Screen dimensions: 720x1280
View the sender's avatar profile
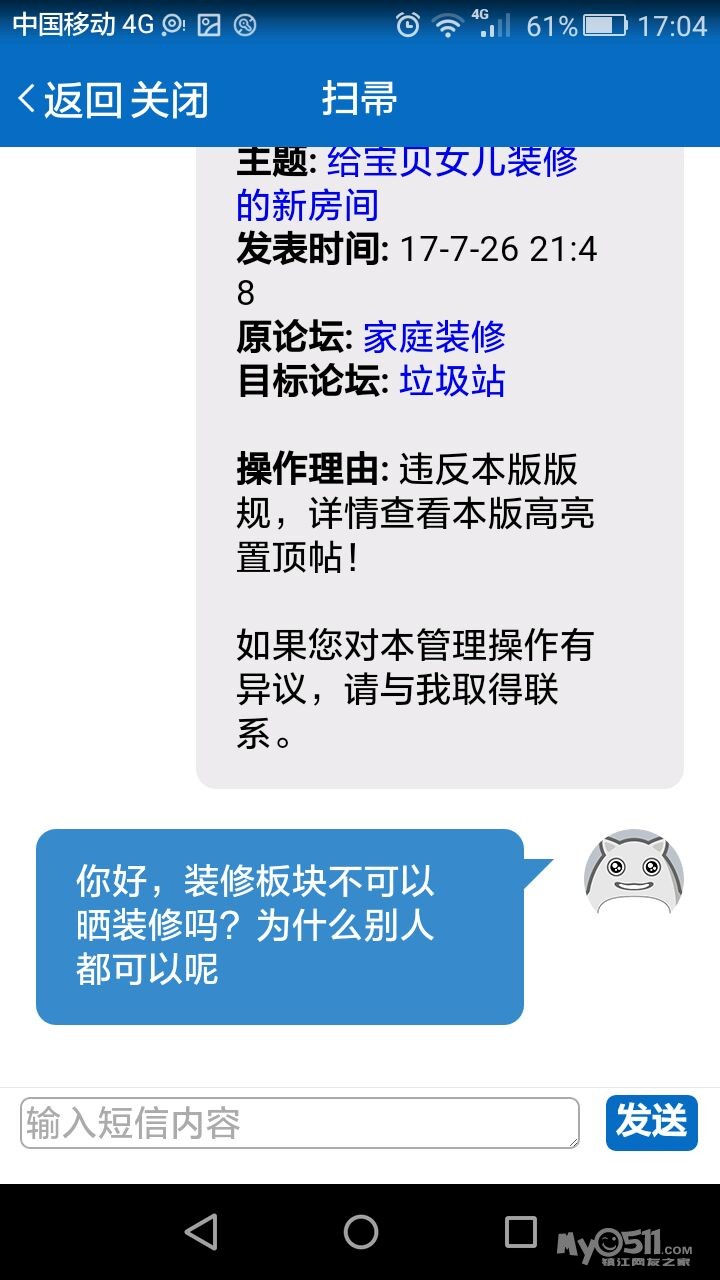coord(634,871)
